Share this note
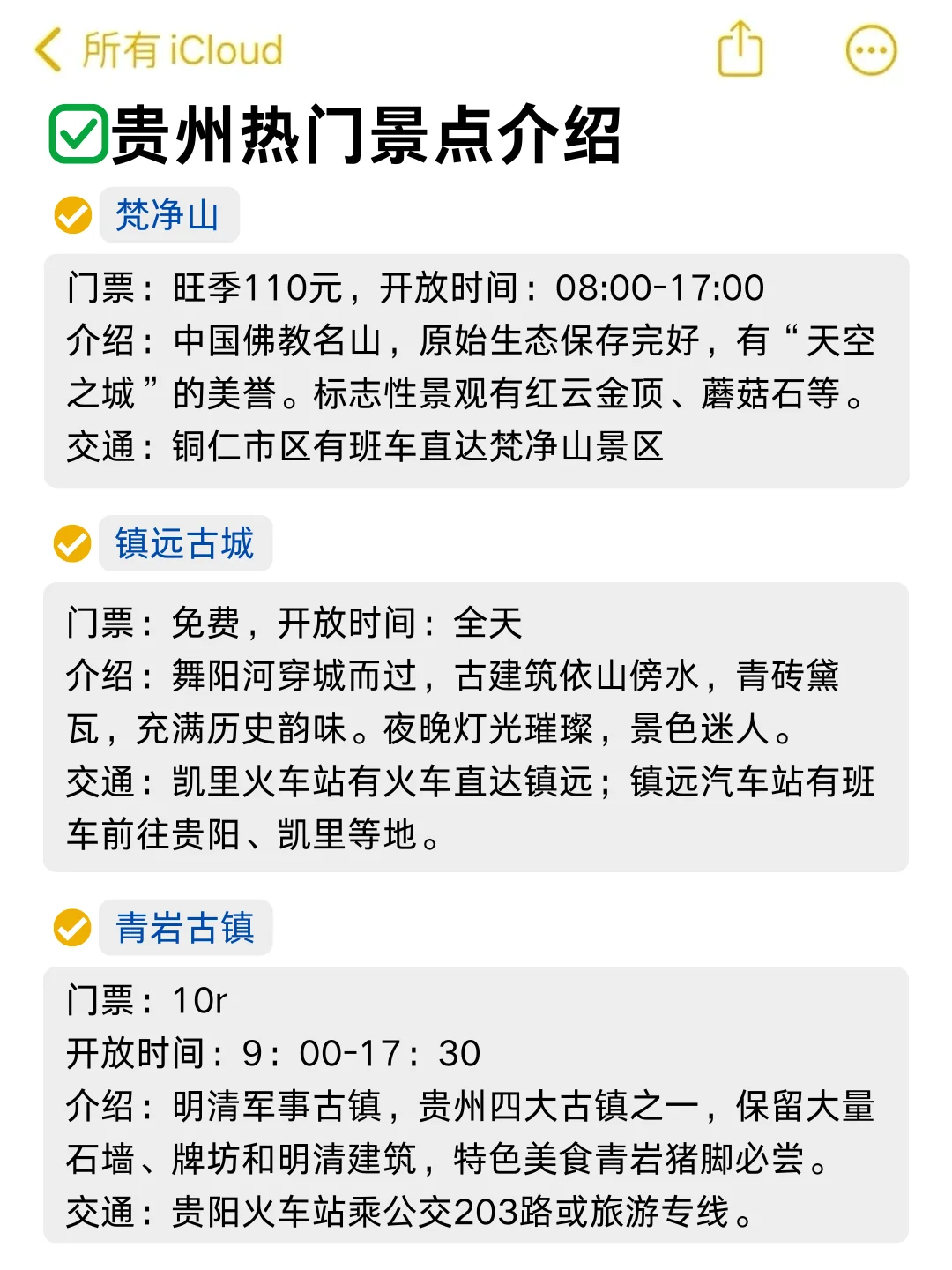Screen dimensions: 952x1270 point(740,49)
